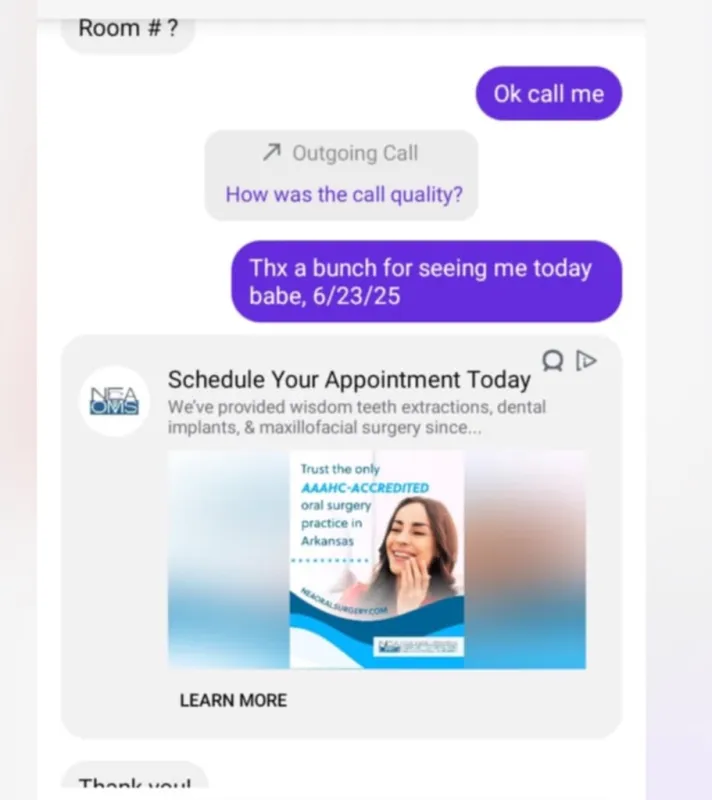
Task: Tap the AdChoices play-shaped icon
Action: coord(586,361)
